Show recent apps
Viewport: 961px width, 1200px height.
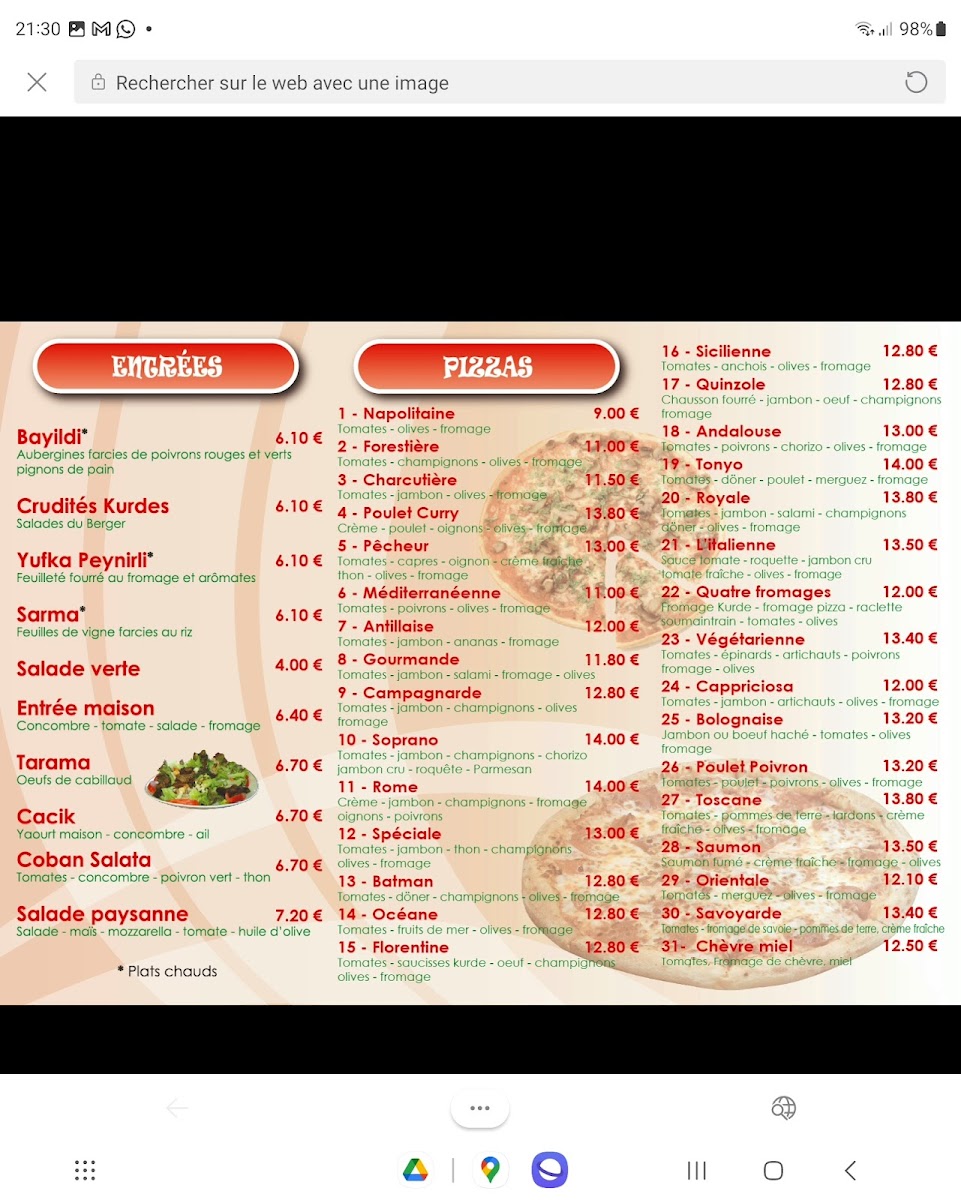[x=697, y=1170]
